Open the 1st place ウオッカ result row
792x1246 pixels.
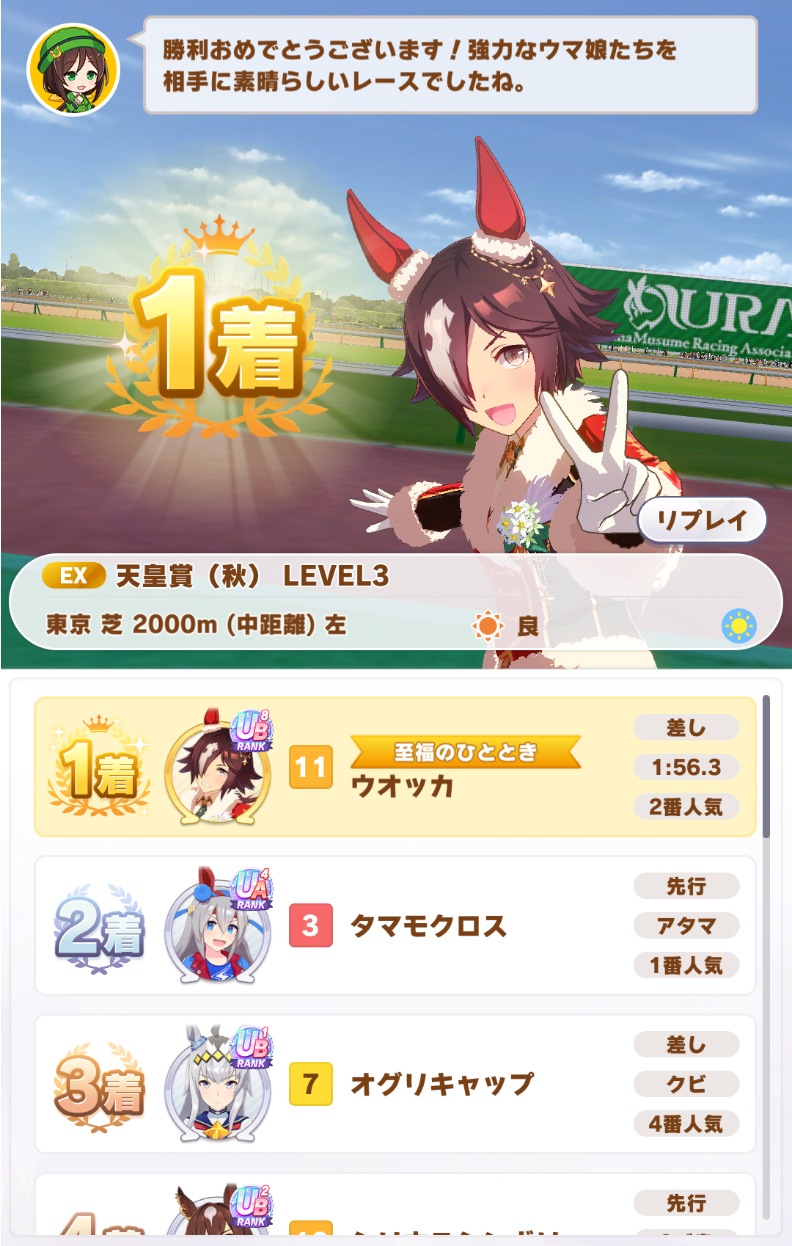click(x=395, y=767)
